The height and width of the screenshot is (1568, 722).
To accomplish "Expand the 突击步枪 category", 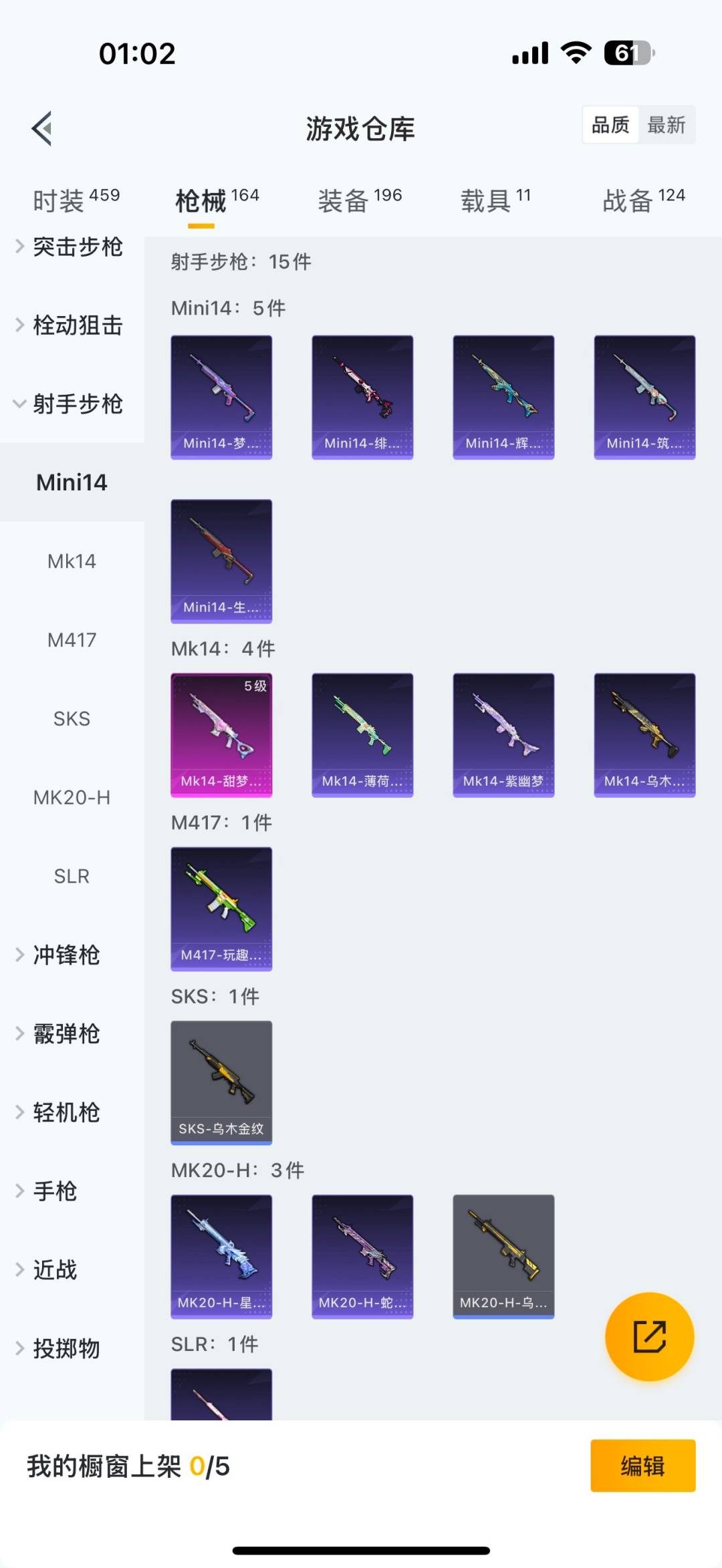I will (x=71, y=247).
